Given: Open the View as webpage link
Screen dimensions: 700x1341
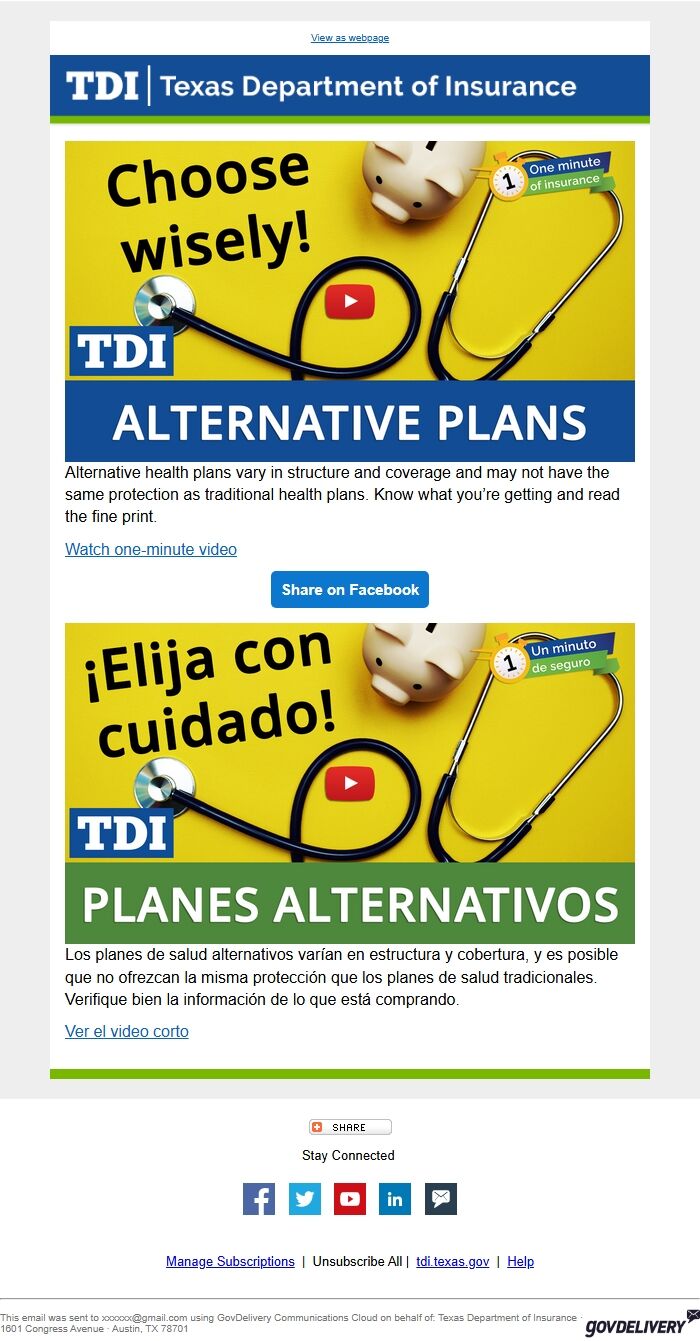Looking at the screenshot, I should (349, 38).
